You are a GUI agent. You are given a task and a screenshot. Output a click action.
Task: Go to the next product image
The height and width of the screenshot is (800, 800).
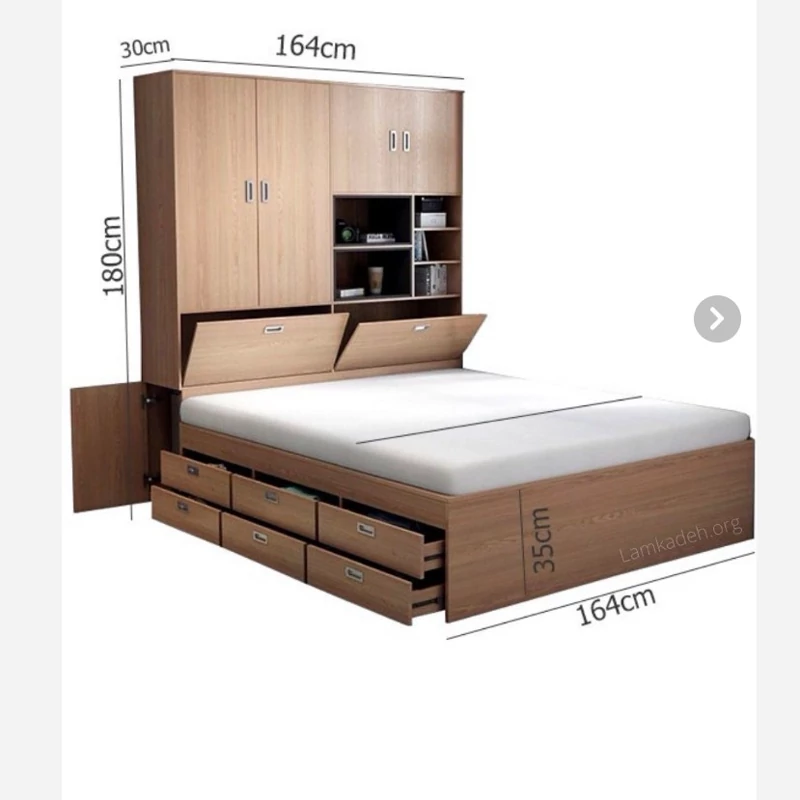[x=717, y=319]
